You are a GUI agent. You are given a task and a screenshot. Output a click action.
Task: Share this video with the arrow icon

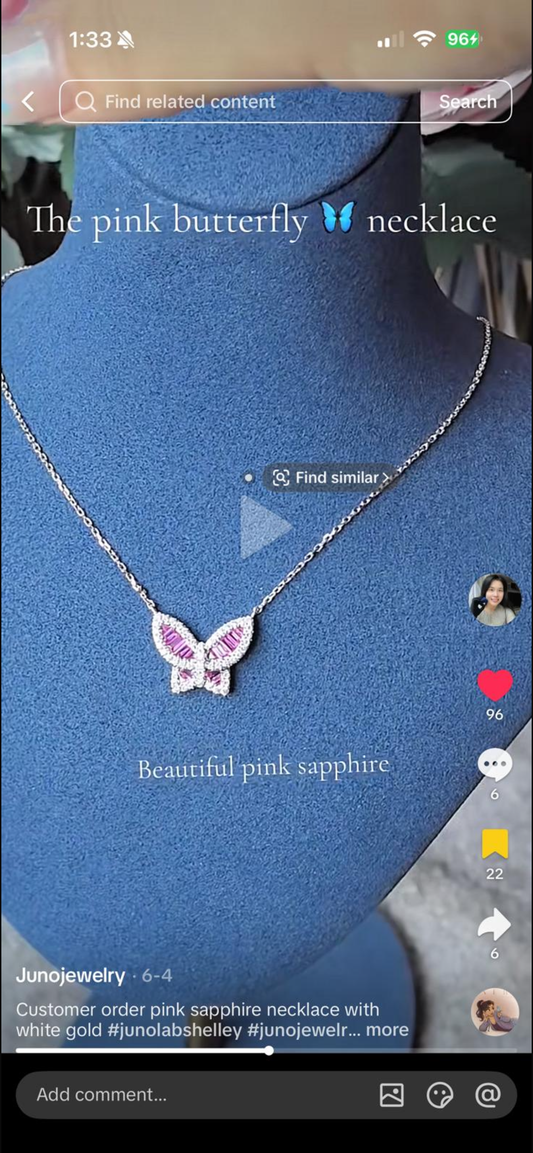(495, 924)
